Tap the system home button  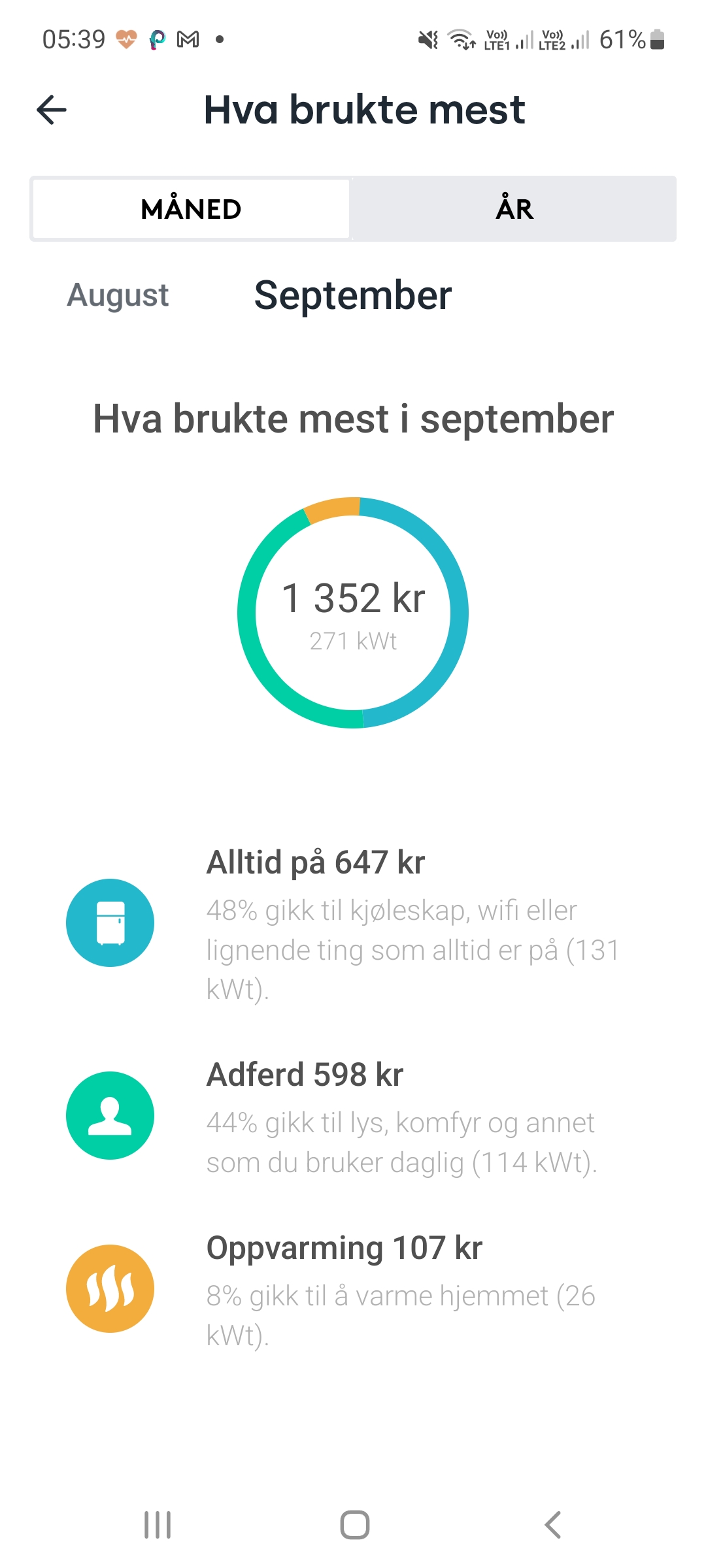point(354,1525)
